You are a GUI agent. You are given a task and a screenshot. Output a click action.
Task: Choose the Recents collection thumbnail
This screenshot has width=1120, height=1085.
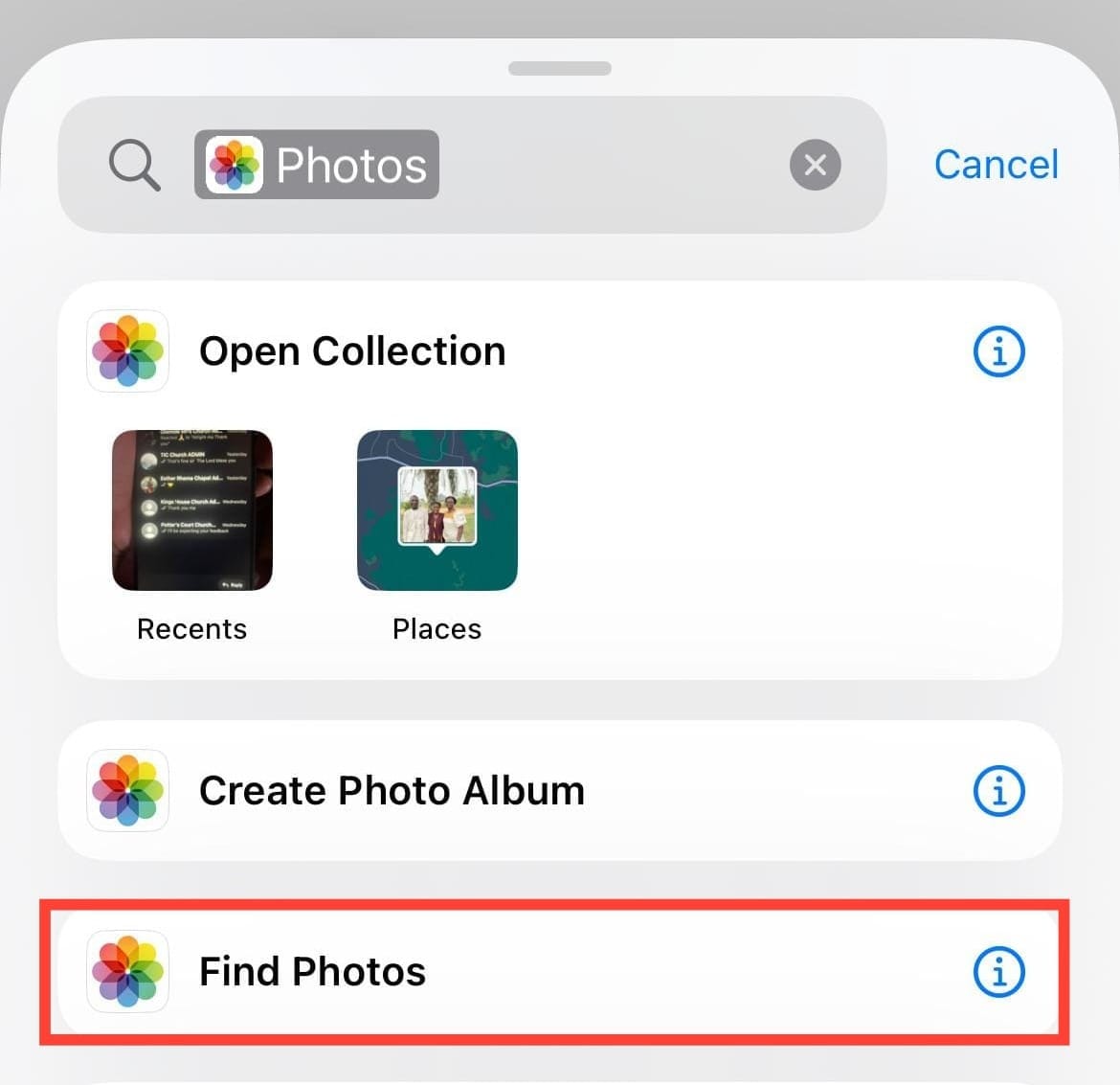pos(192,510)
